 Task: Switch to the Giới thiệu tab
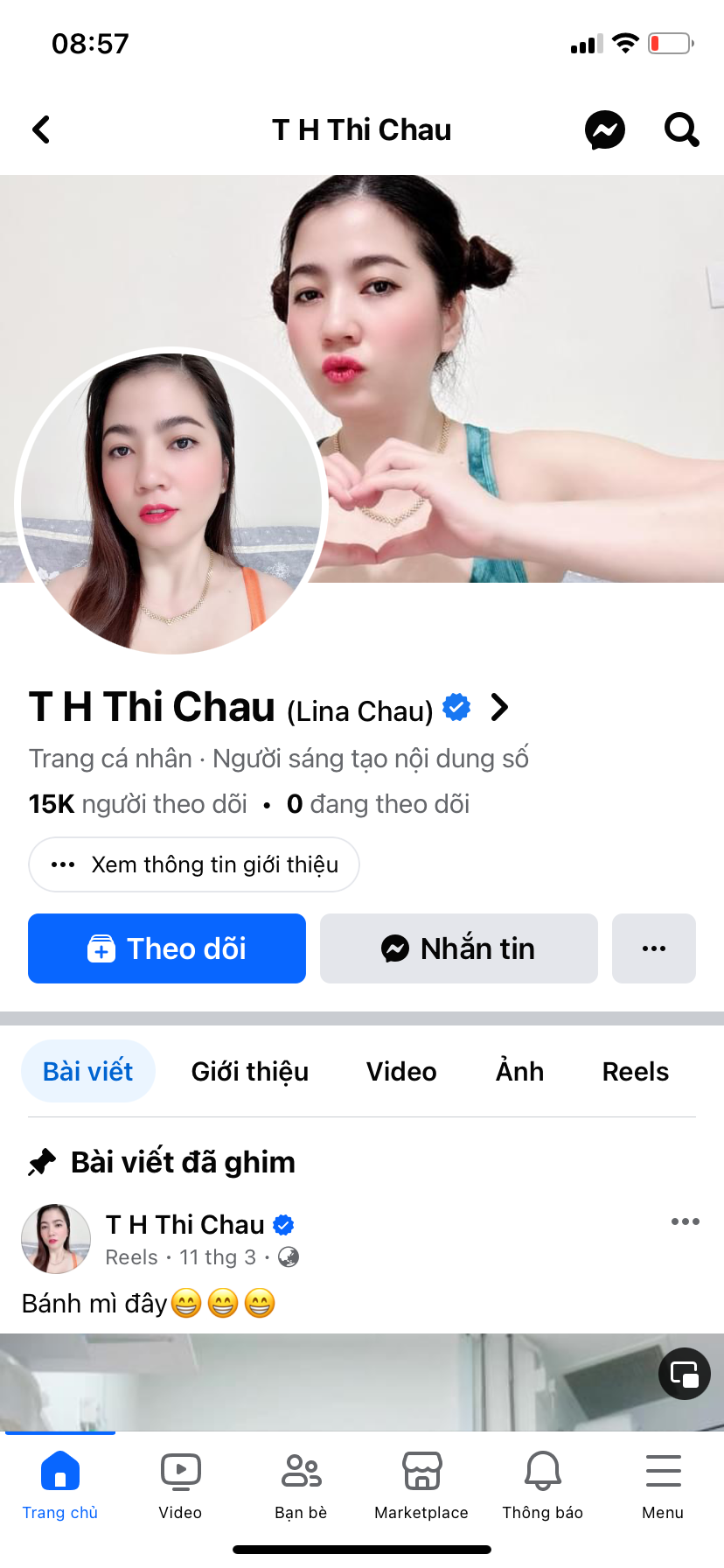[x=250, y=1071]
